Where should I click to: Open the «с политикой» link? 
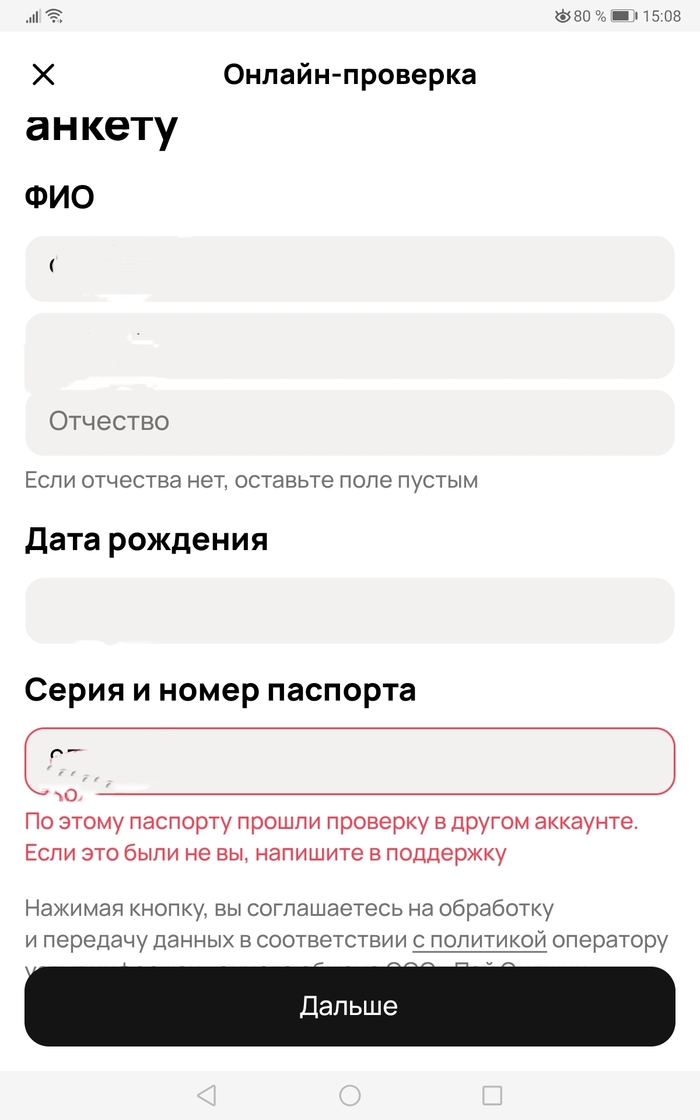point(480,940)
